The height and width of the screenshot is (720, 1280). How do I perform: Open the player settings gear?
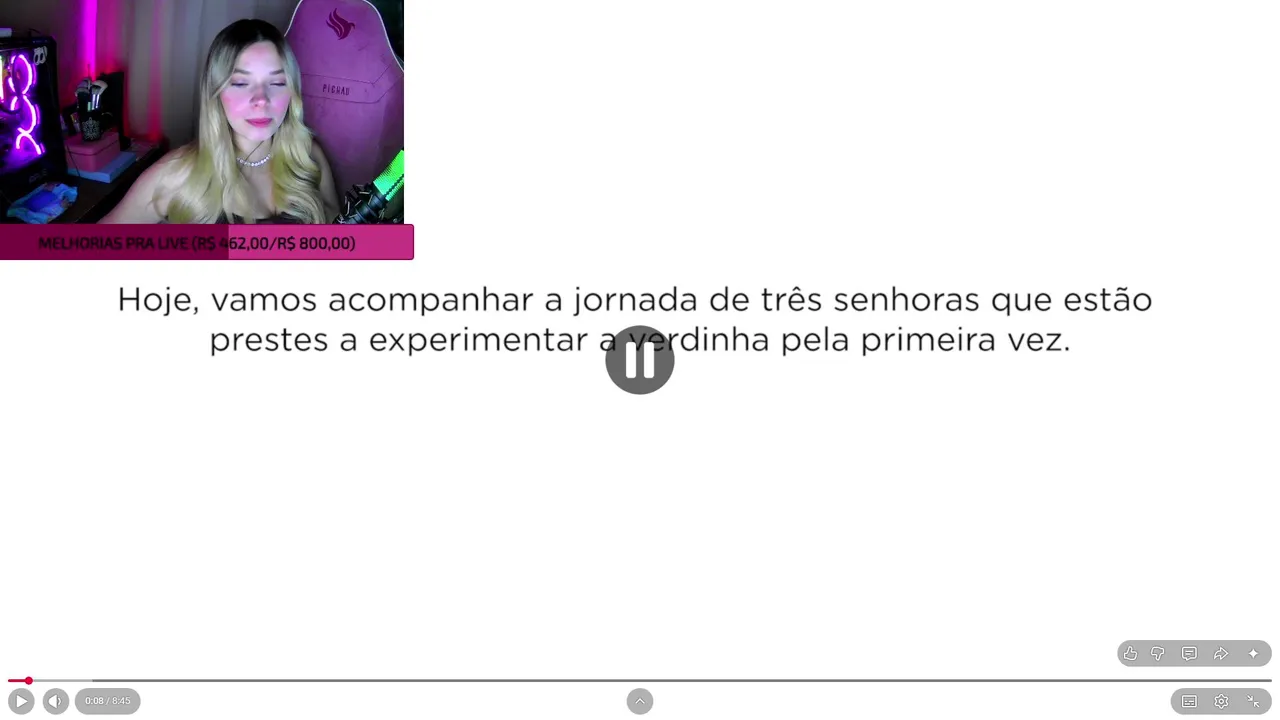(x=1221, y=702)
